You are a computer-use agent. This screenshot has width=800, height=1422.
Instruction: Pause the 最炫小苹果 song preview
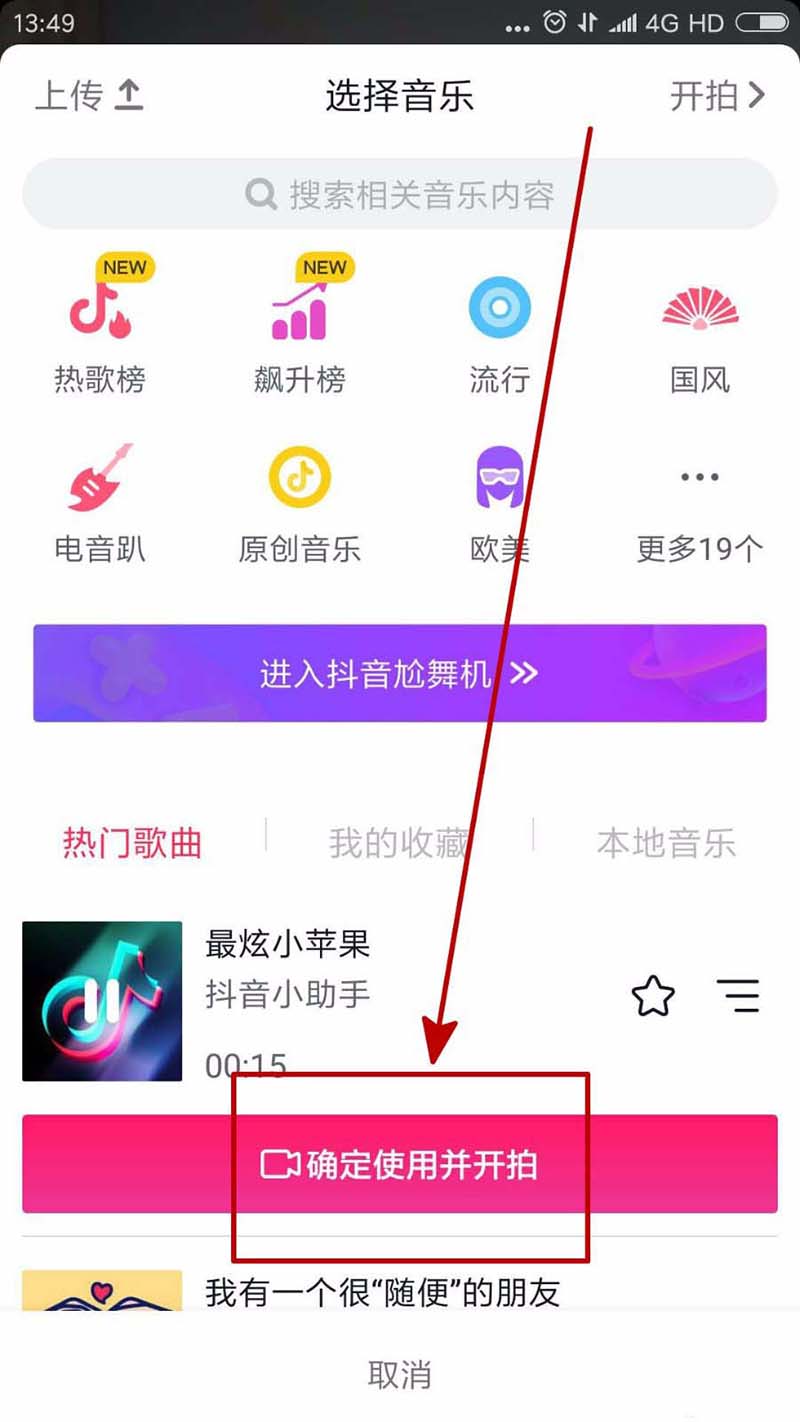click(x=102, y=1000)
